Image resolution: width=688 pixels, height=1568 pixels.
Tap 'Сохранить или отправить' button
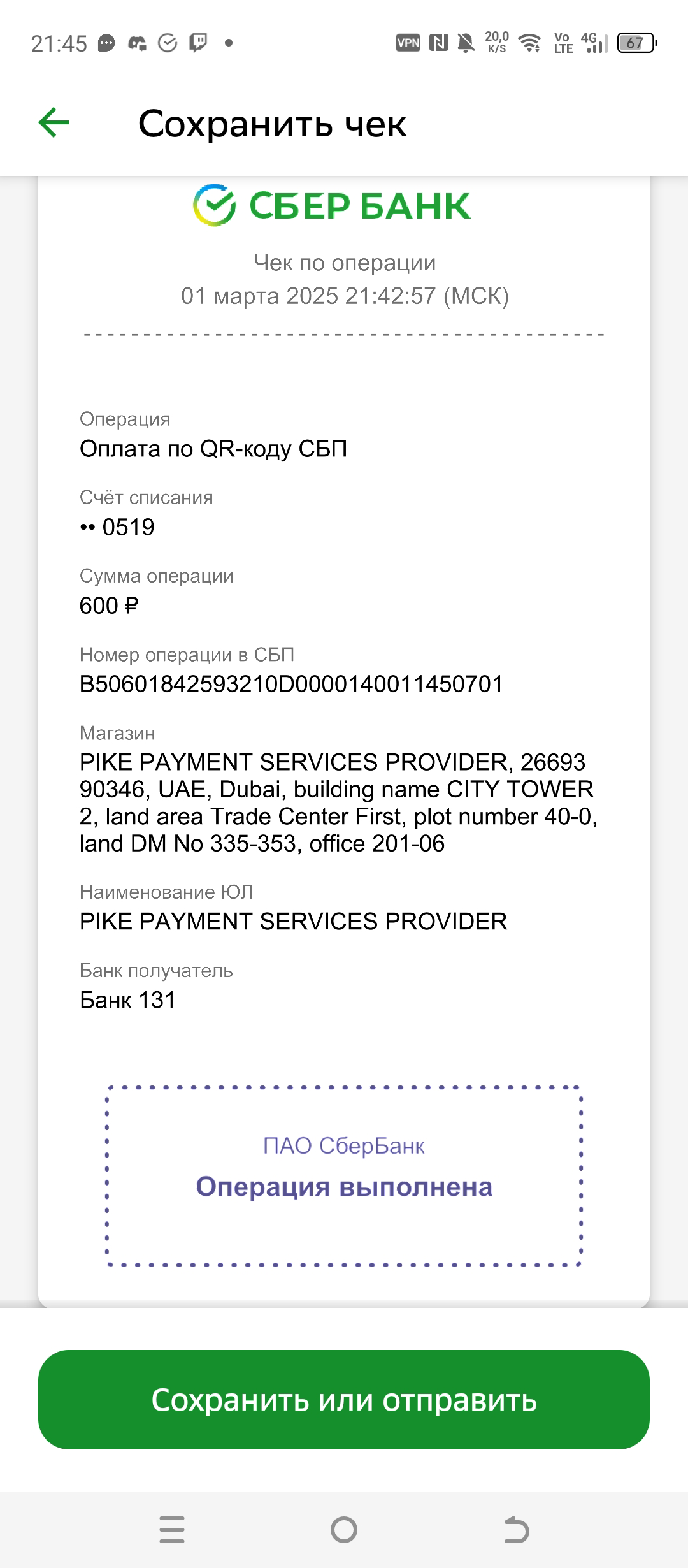pos(344,1400)
